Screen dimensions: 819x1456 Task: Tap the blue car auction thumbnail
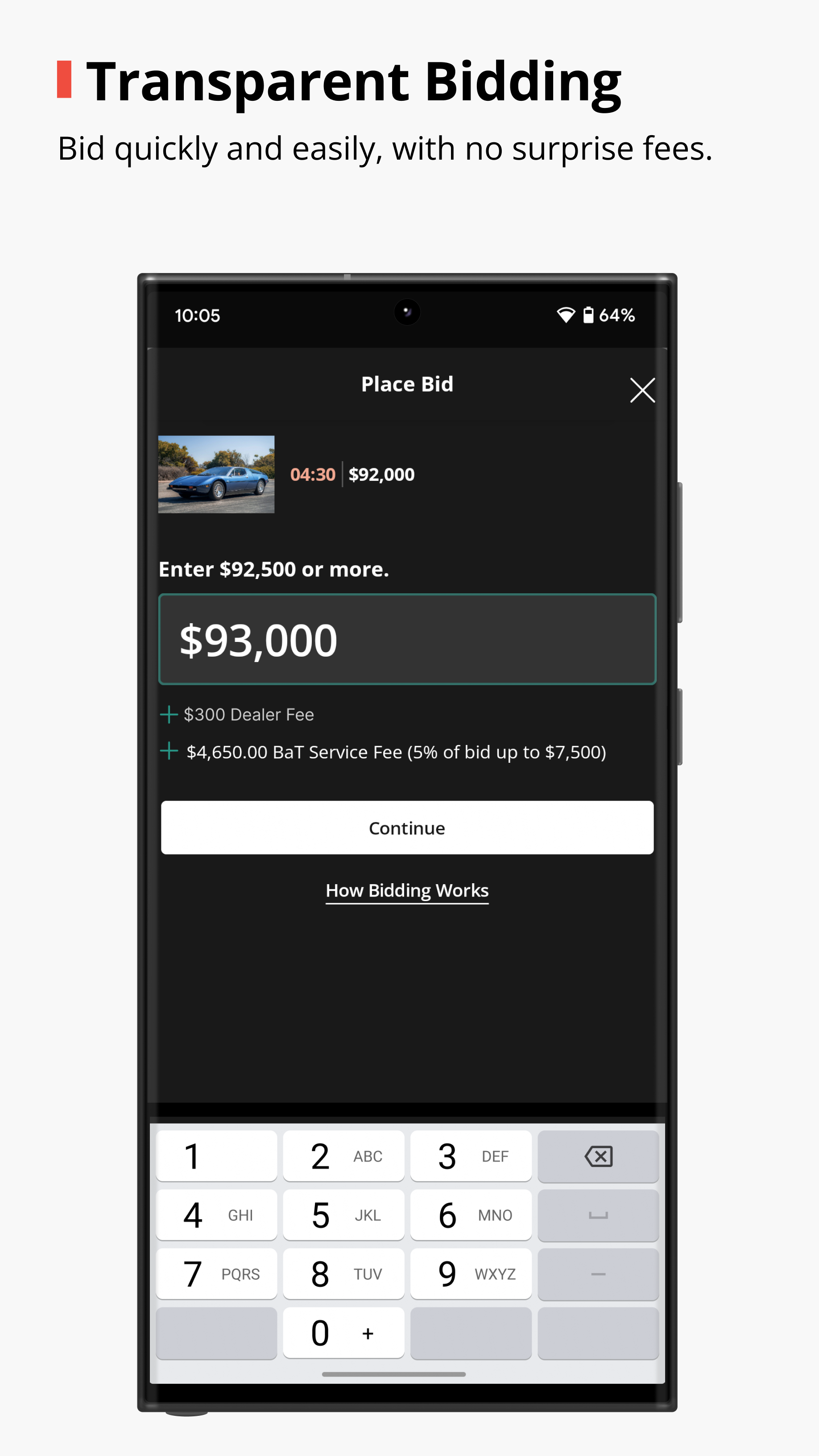(x=216, y=475)
